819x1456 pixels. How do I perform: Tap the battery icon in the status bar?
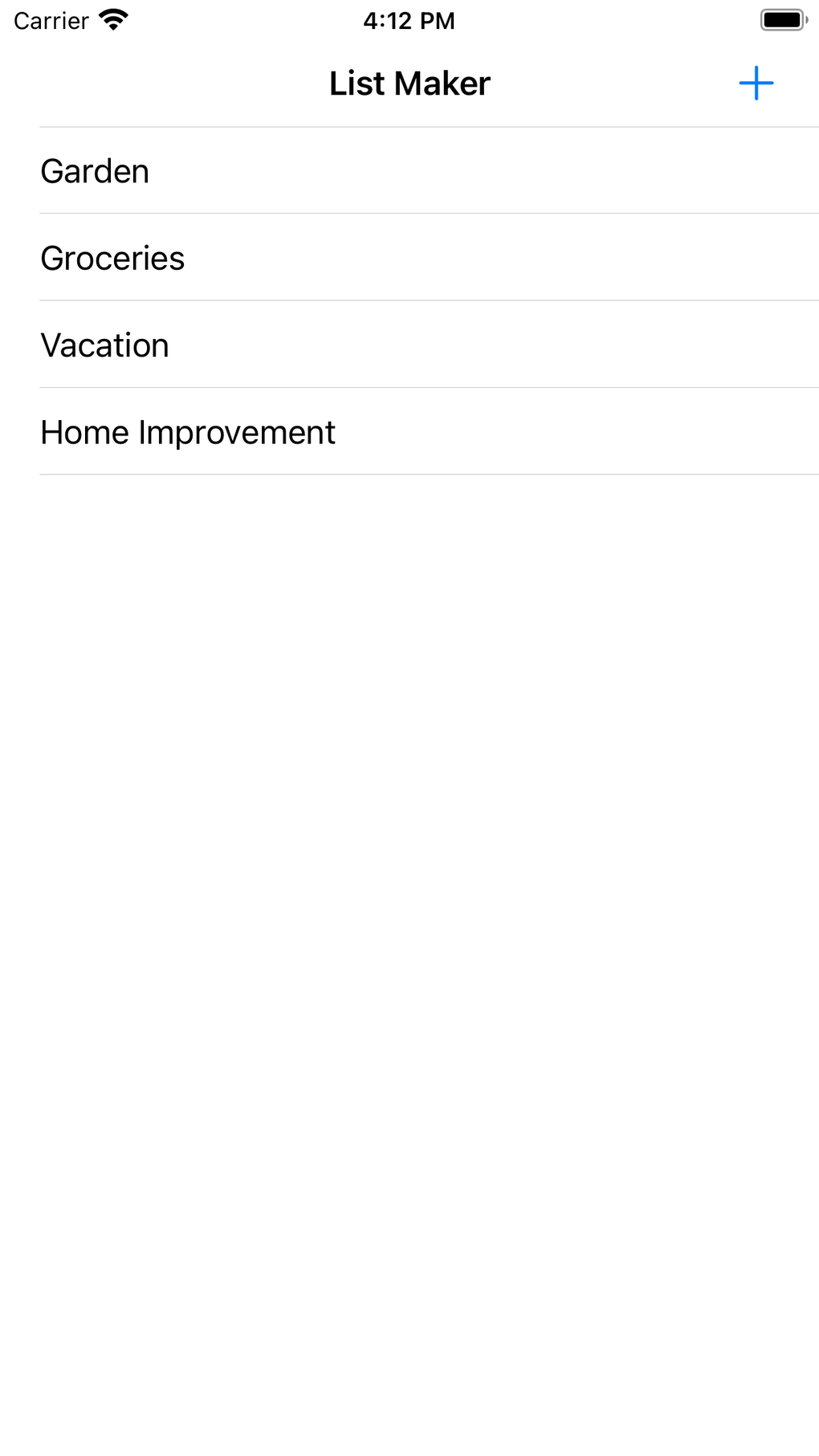pyautogui.click(x=780, y=20)
